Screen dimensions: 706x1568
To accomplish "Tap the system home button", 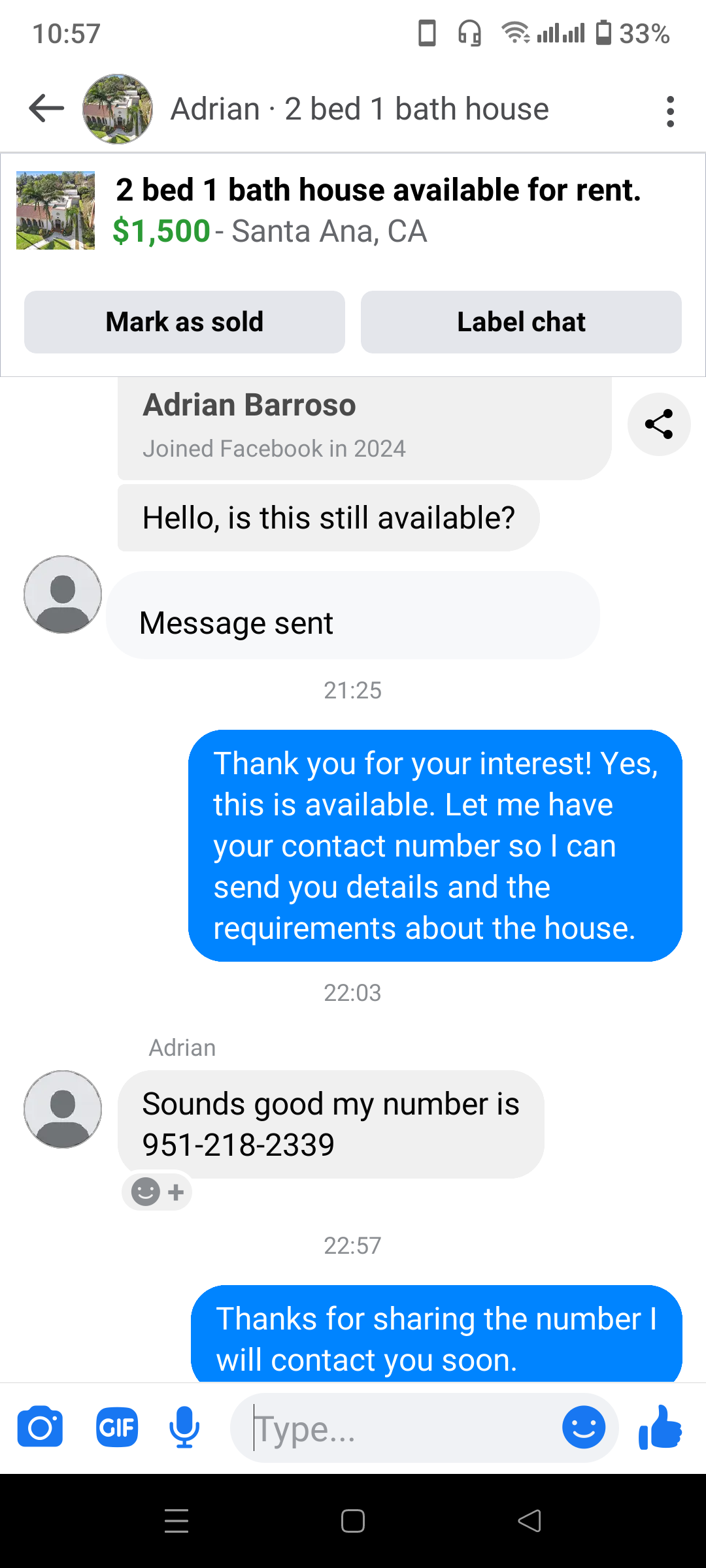I will 353,1521.
